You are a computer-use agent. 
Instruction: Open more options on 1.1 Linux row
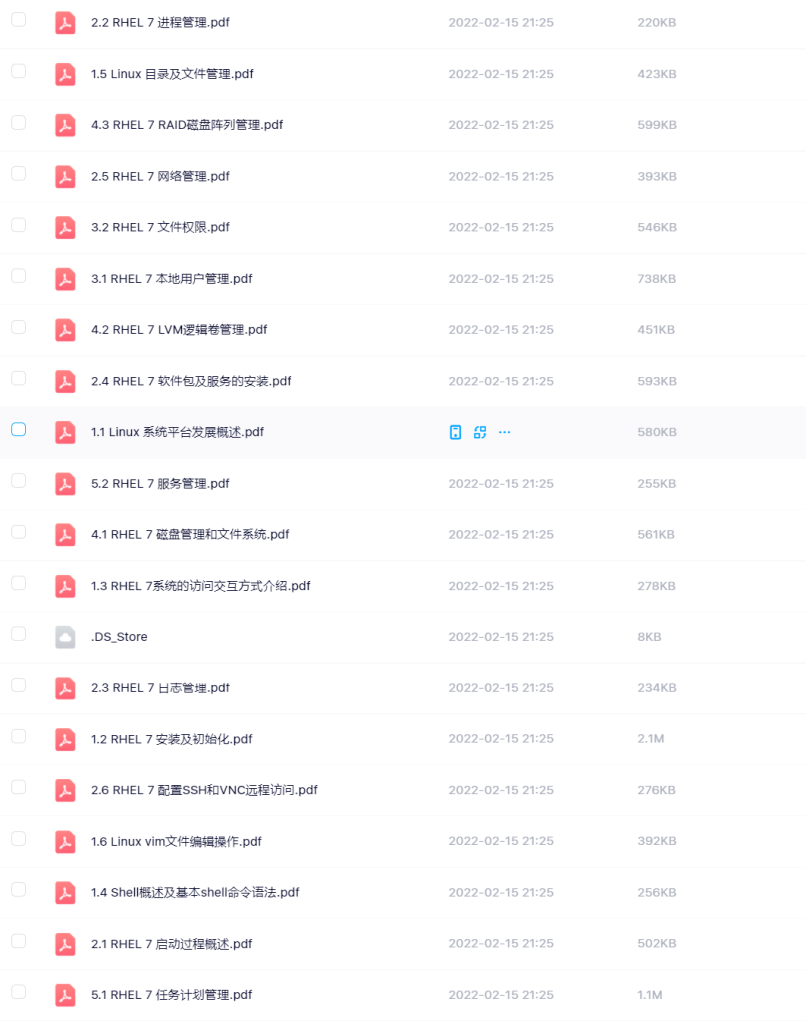505,432
